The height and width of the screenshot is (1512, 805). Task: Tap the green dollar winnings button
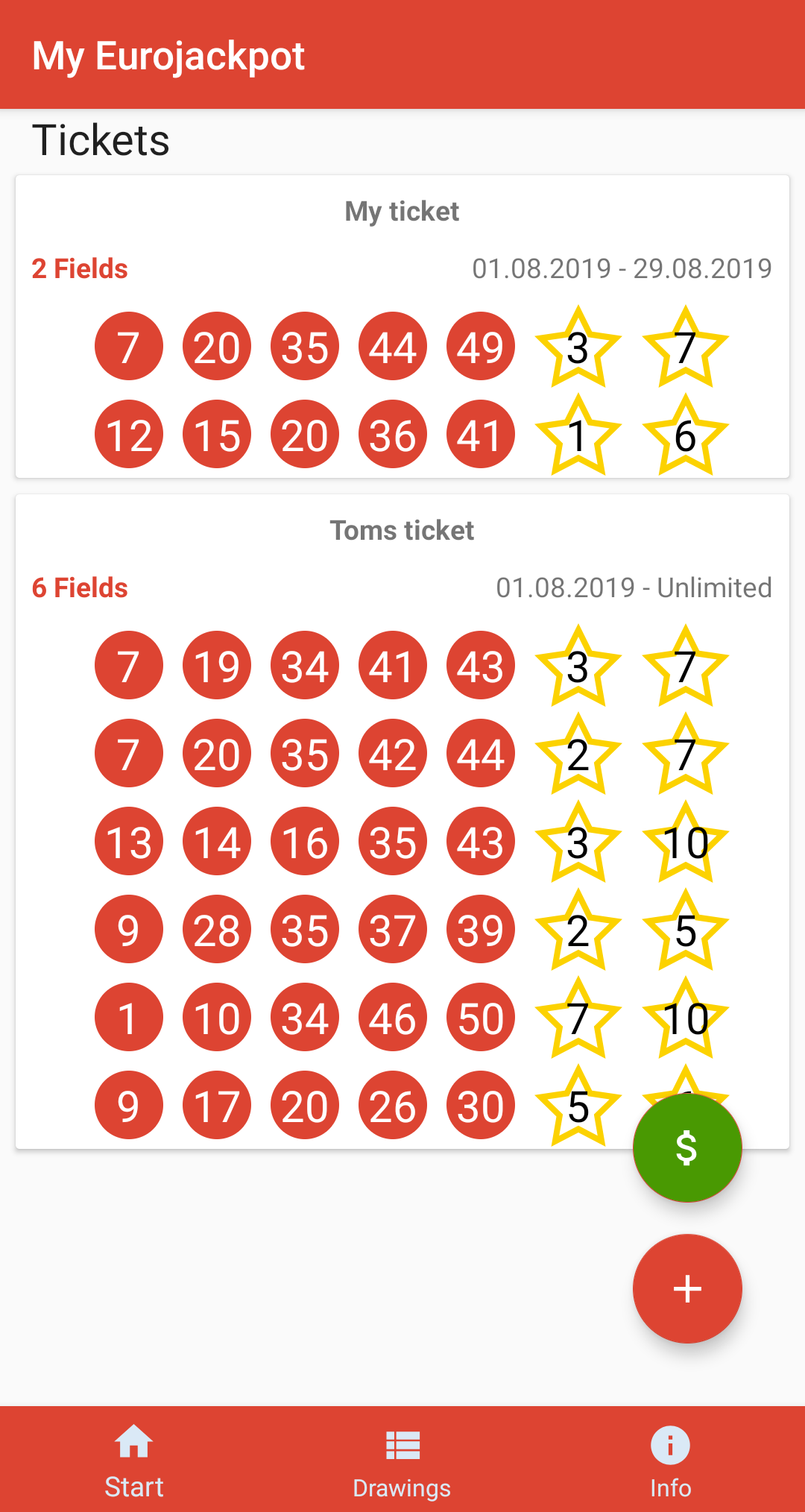687,1147
